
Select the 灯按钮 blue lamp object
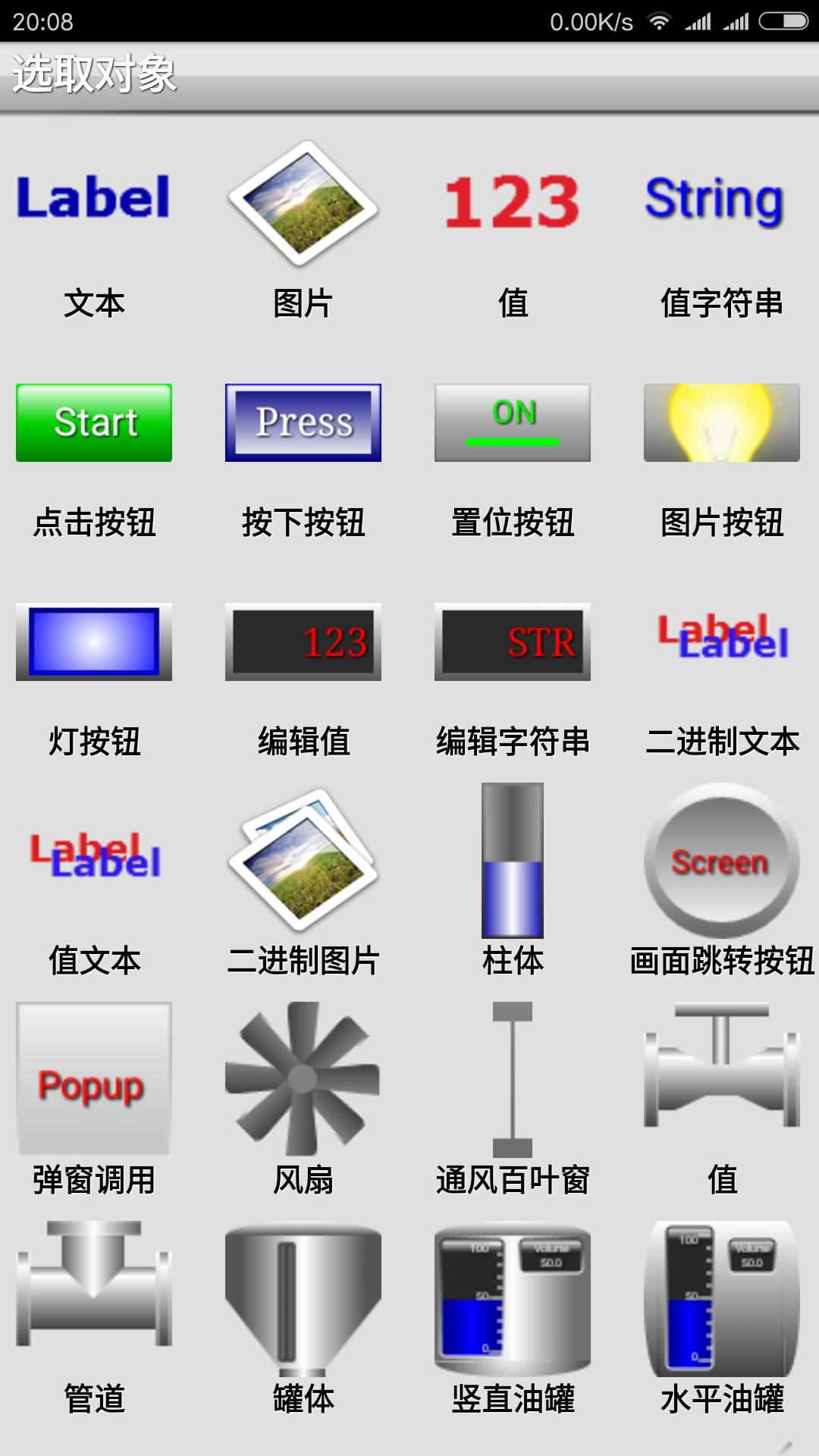[x=94, y=642]
